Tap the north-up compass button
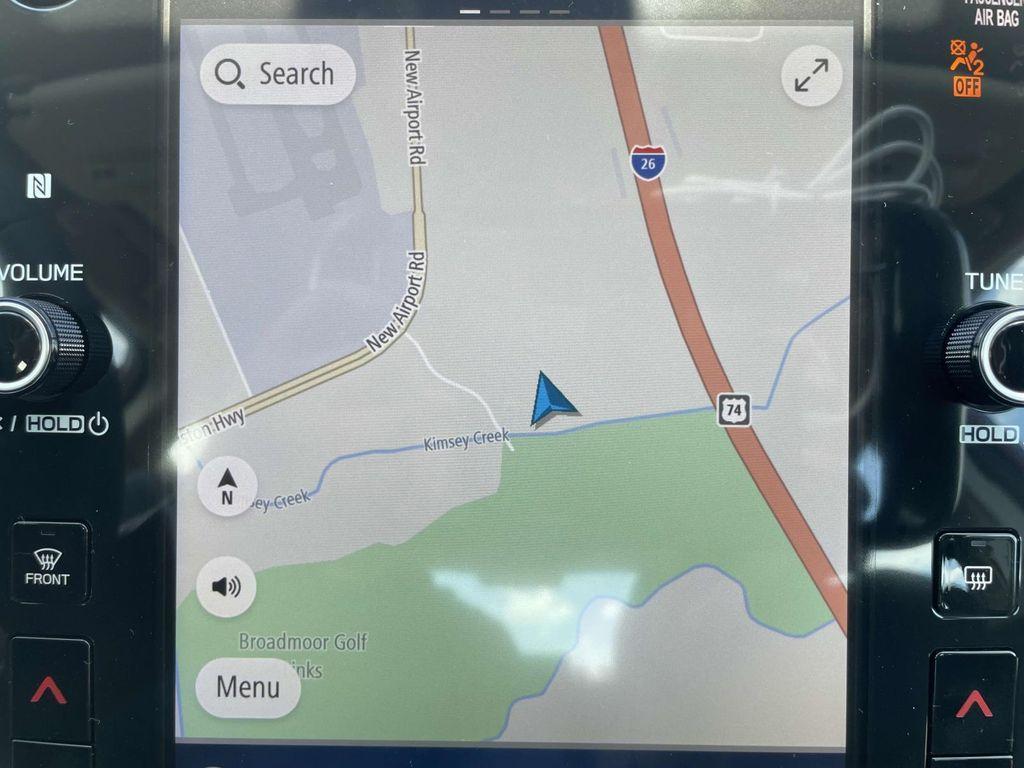This screenshot has height=768, width=1024. 227,487
